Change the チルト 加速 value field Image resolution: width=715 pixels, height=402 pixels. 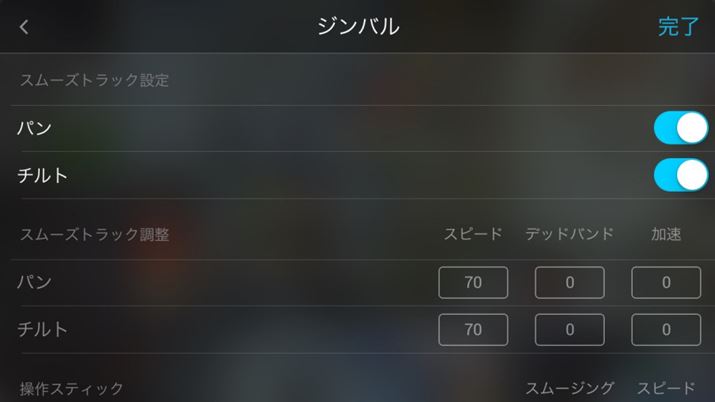click(x=665, y=329)
